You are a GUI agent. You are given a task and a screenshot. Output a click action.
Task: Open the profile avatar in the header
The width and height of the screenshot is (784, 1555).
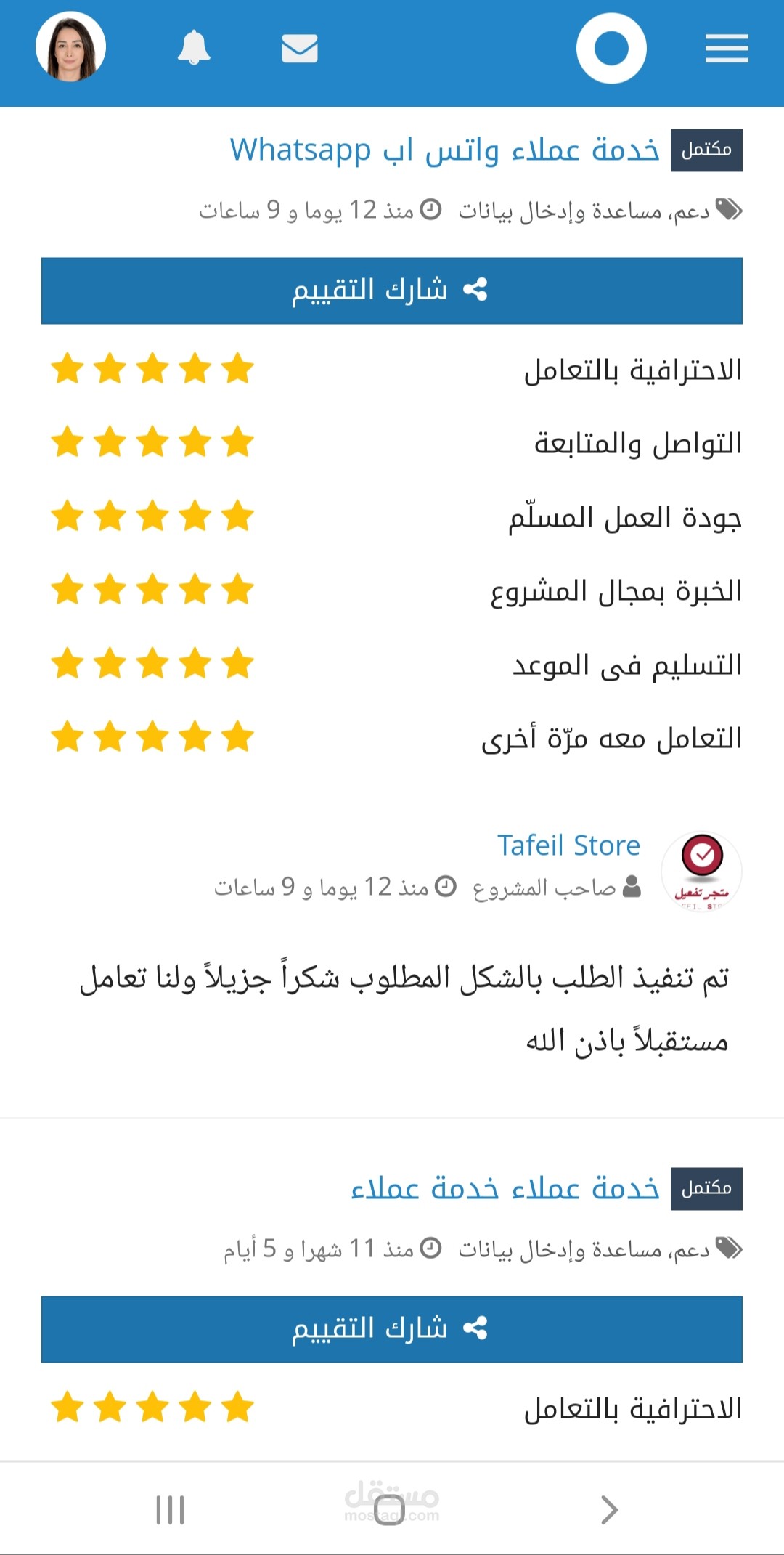[70, 47]
